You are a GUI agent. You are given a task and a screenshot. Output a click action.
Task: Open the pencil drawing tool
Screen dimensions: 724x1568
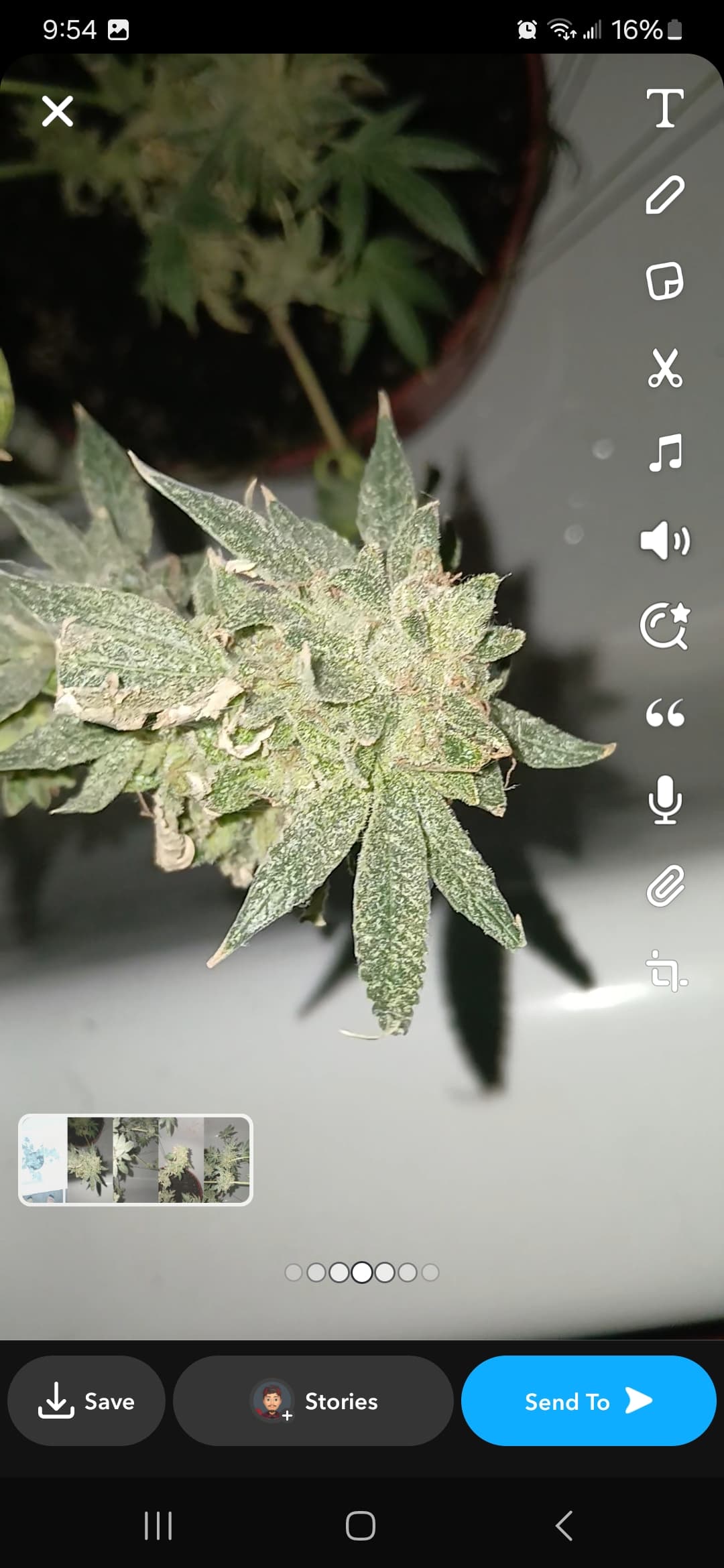pyautogui.click(x=664, y=195)
